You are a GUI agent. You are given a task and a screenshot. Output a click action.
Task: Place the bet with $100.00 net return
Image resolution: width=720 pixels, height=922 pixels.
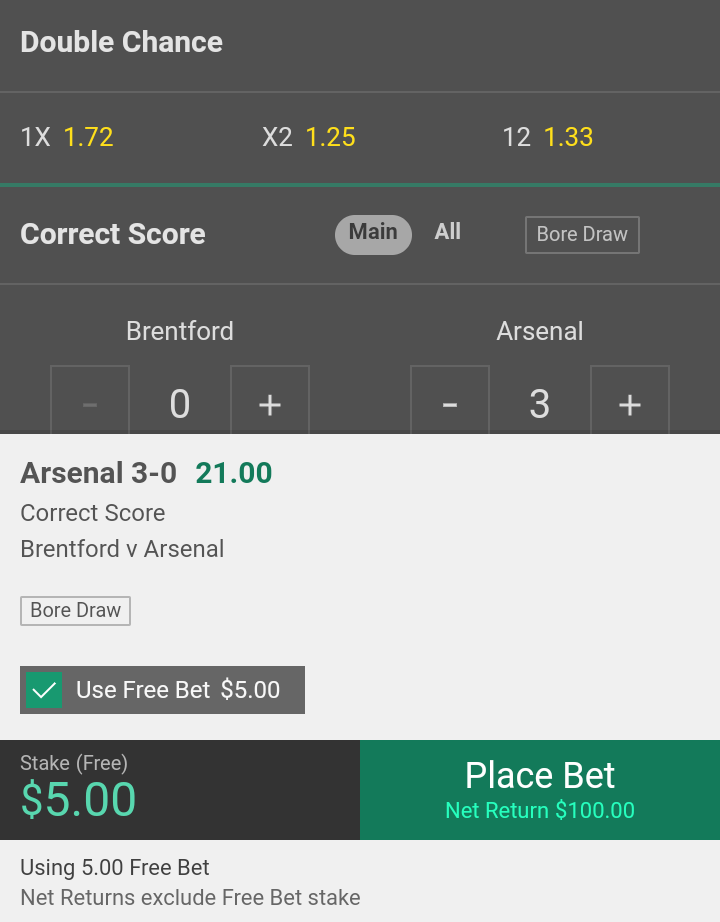coord(540,790)
